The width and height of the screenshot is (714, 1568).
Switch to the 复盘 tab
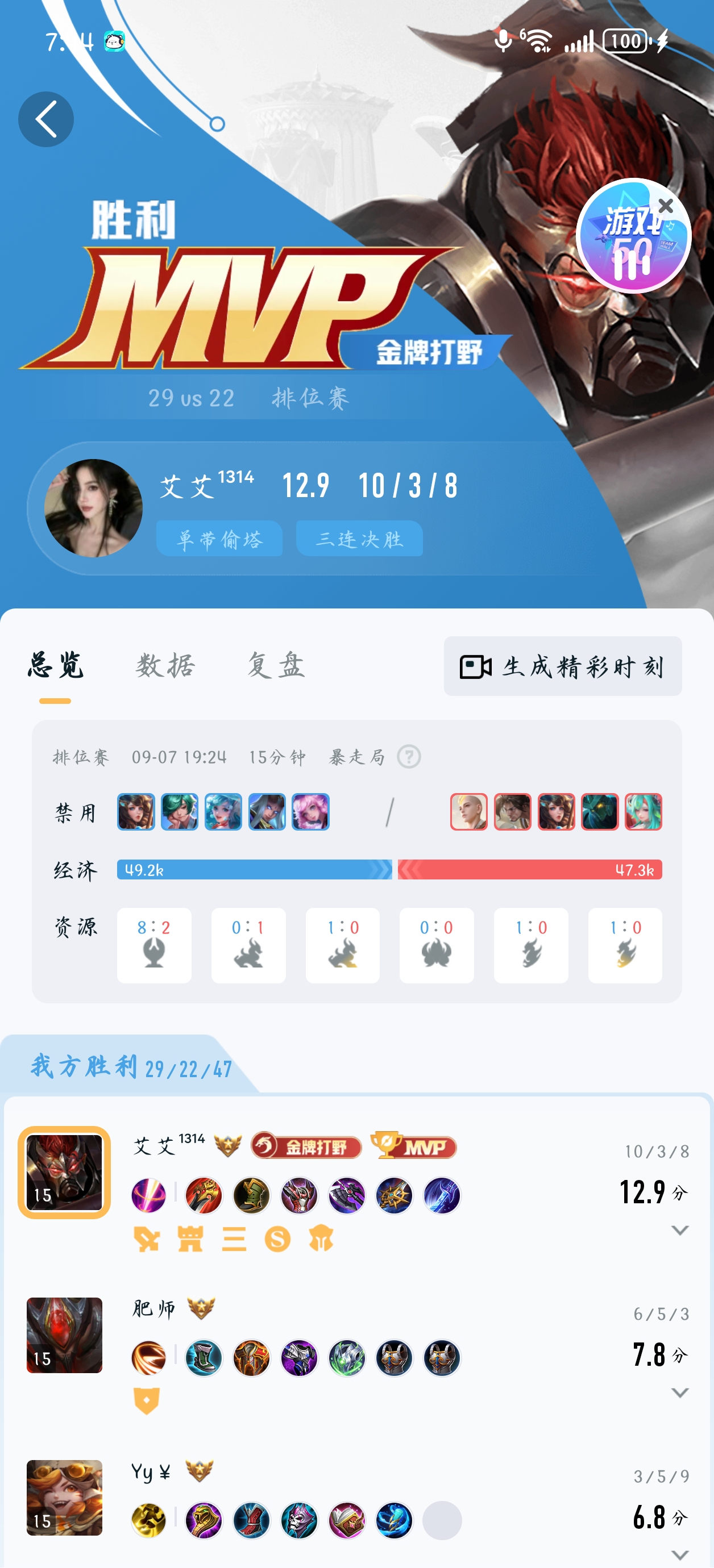point(276,665)
